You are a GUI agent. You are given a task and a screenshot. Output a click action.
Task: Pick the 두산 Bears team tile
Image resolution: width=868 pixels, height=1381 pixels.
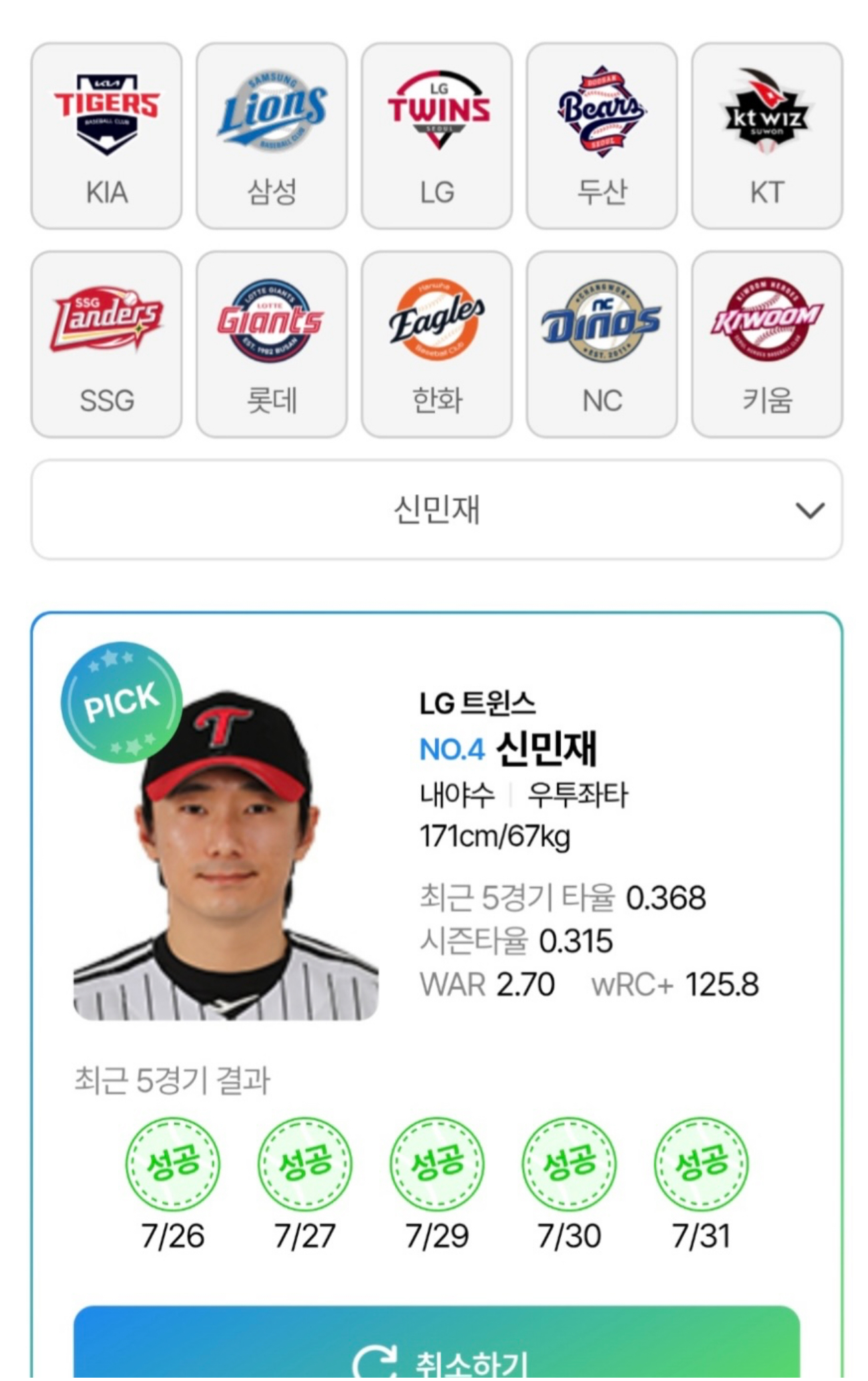[x=602, y=136]
